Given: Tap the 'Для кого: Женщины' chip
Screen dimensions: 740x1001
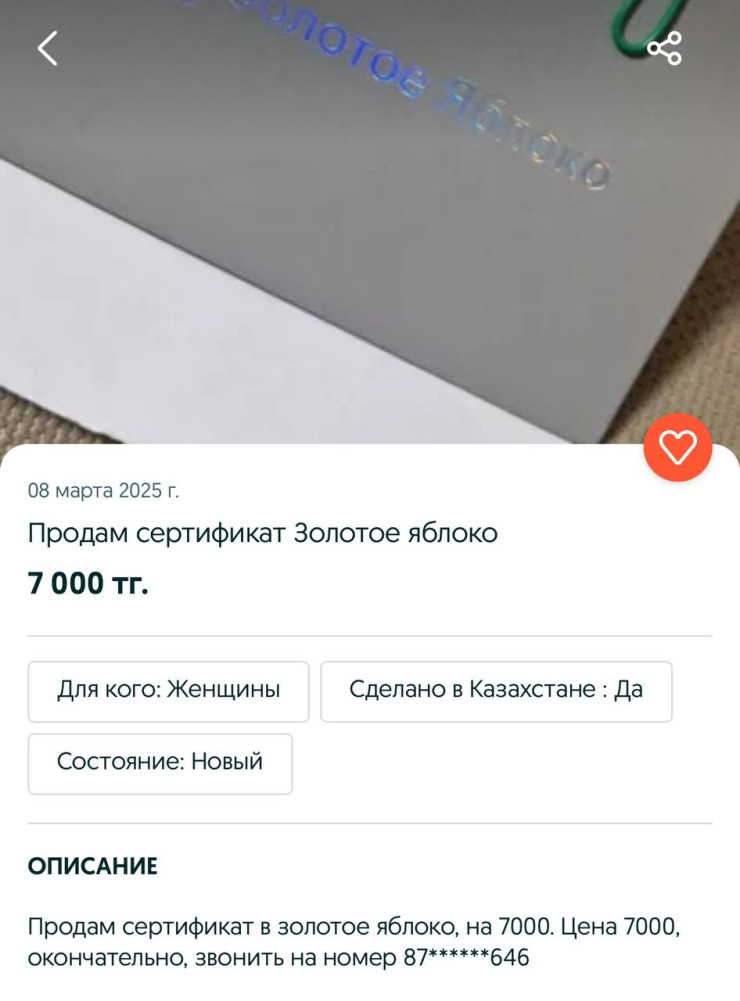Looking at the screenshot, I should coord(168,690).
